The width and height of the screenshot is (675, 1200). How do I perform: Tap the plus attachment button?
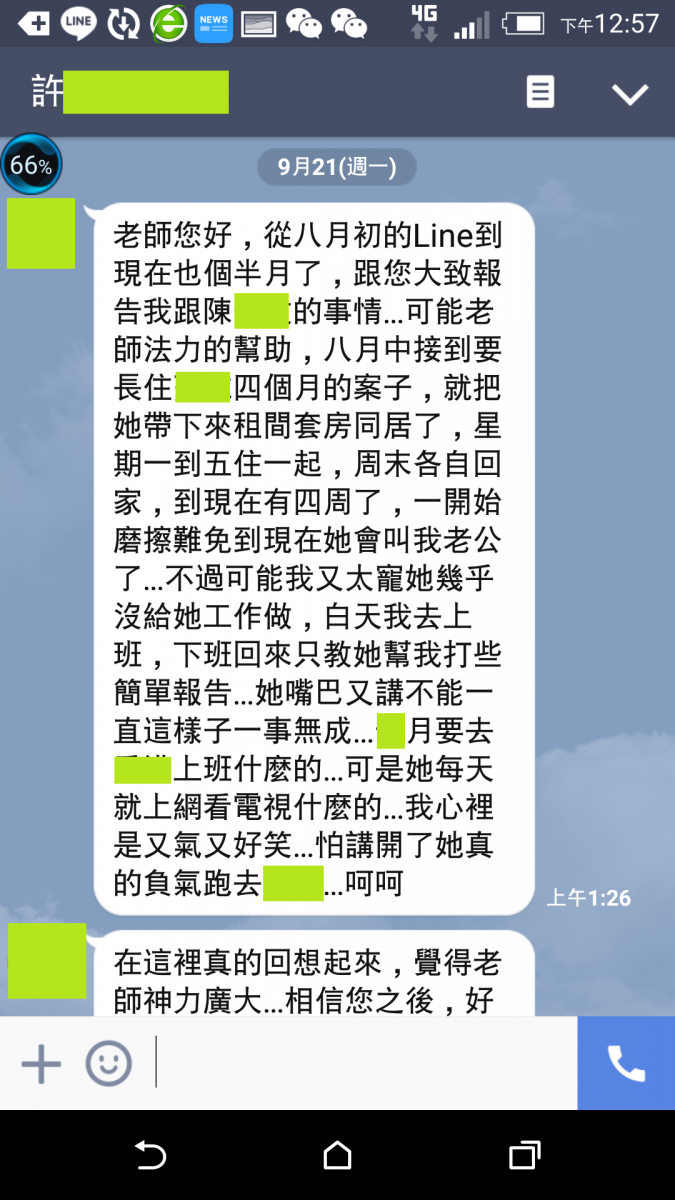(x=41, y=1063)
